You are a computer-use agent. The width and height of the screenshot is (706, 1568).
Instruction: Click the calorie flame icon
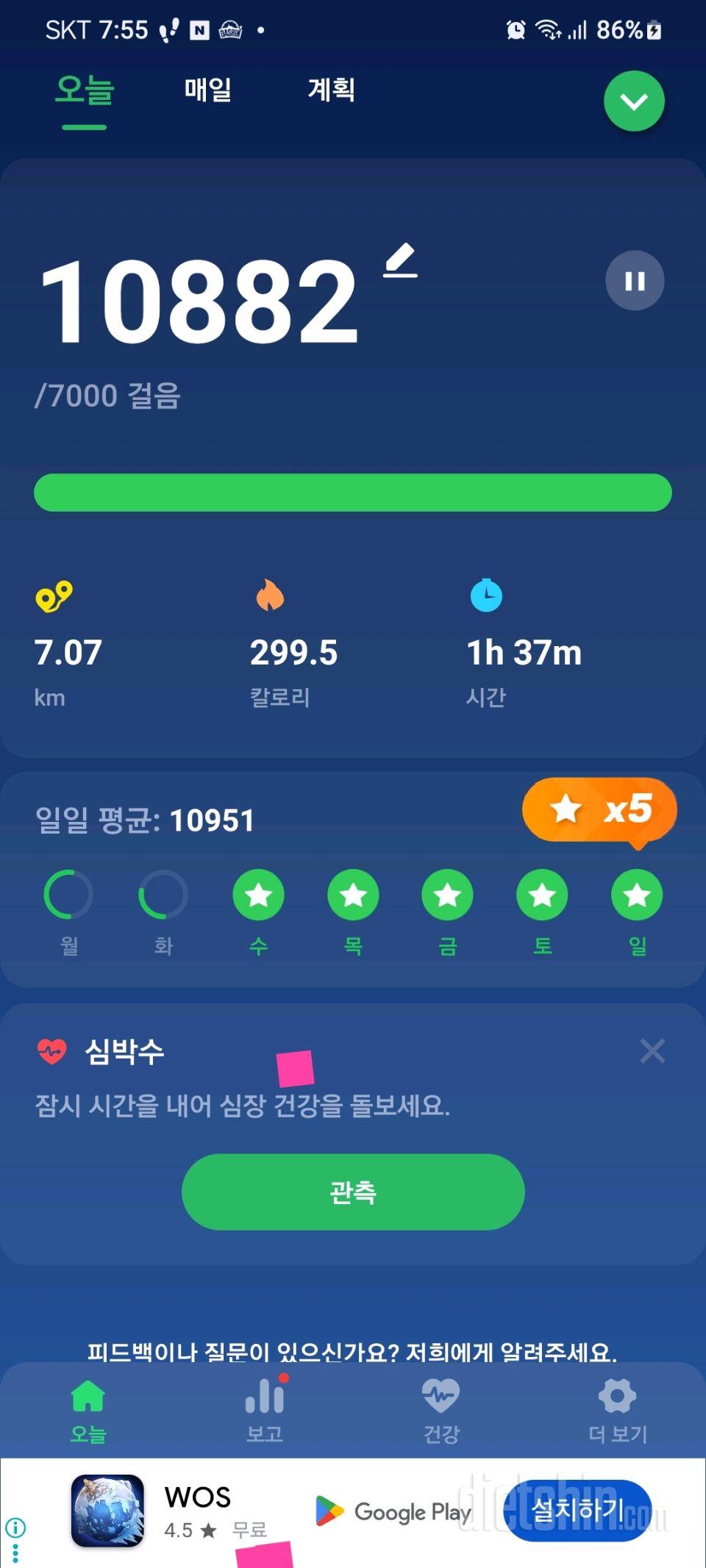pos(271,597)
